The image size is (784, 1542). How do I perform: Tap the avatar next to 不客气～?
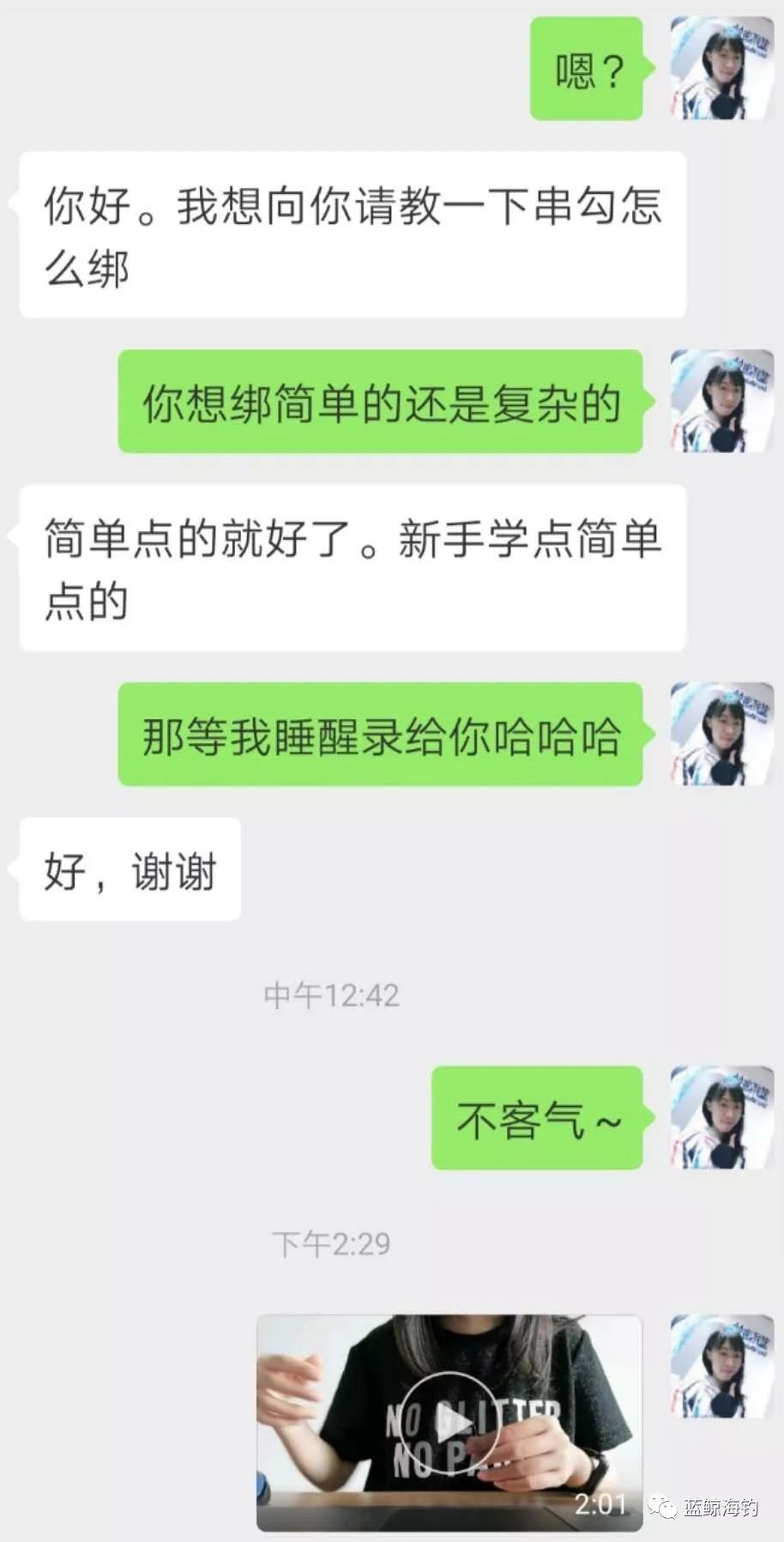coord(720,1117)
